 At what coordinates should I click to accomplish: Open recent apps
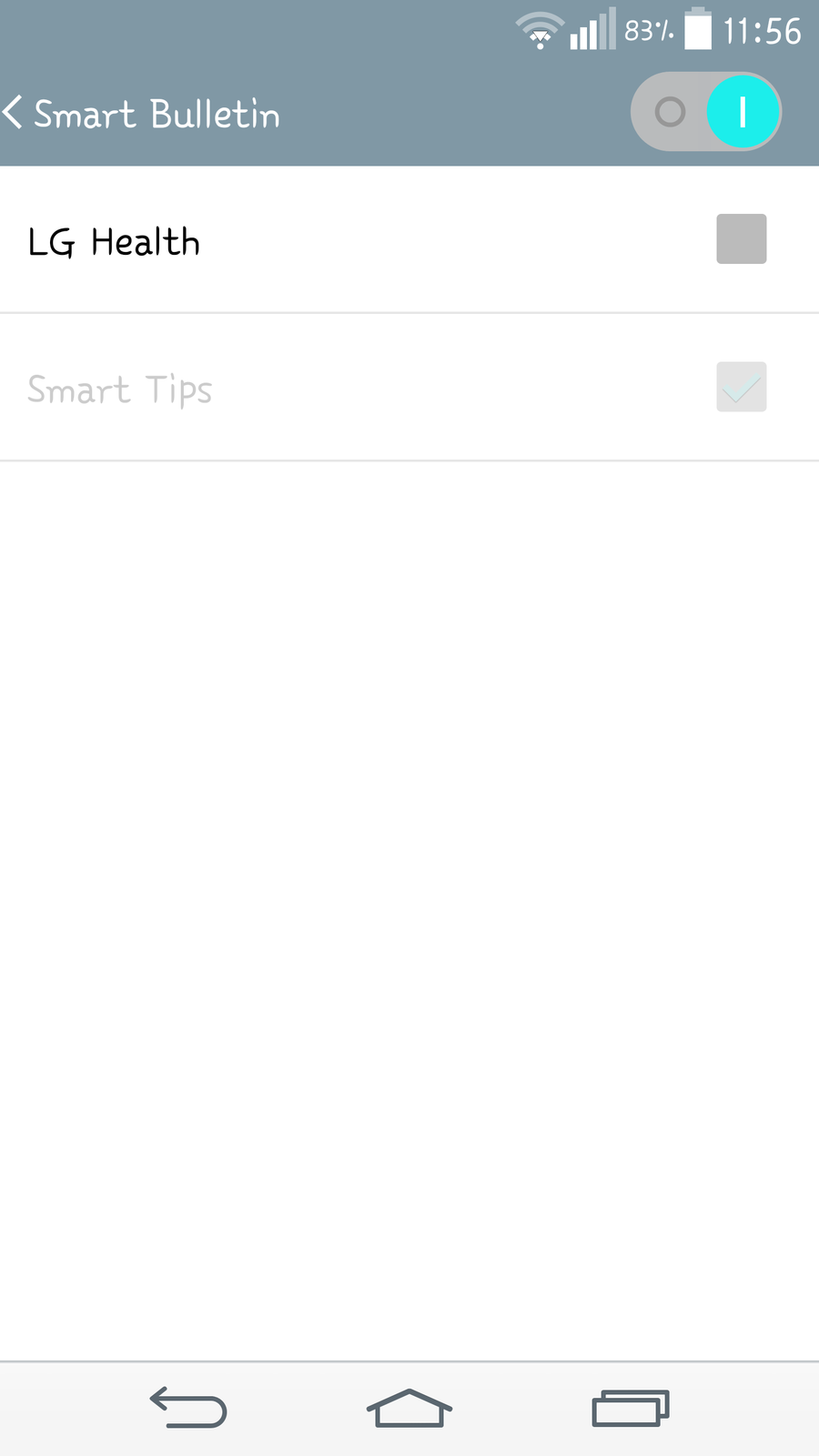(x=630, y=1408)
